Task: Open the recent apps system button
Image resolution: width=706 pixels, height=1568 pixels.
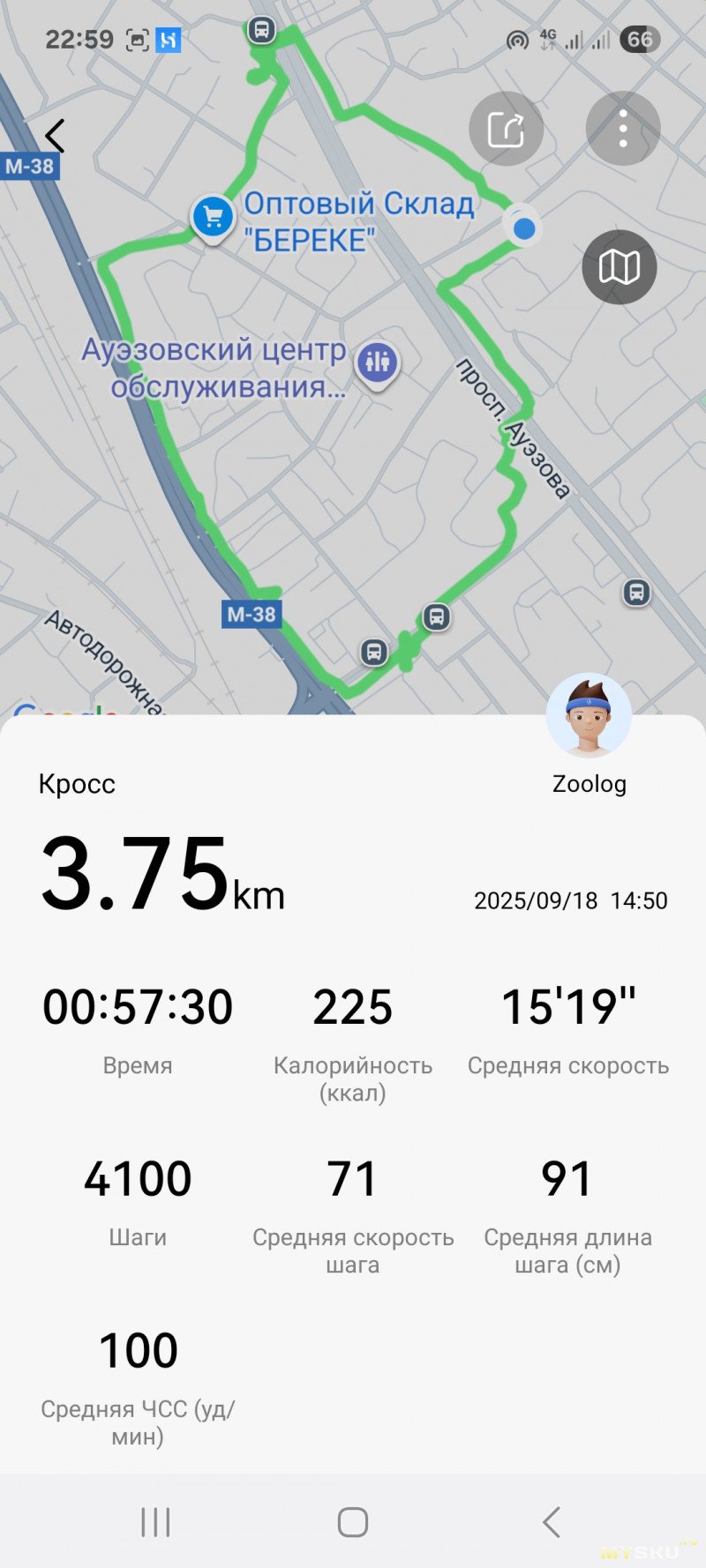Action: coord(155,1521)
